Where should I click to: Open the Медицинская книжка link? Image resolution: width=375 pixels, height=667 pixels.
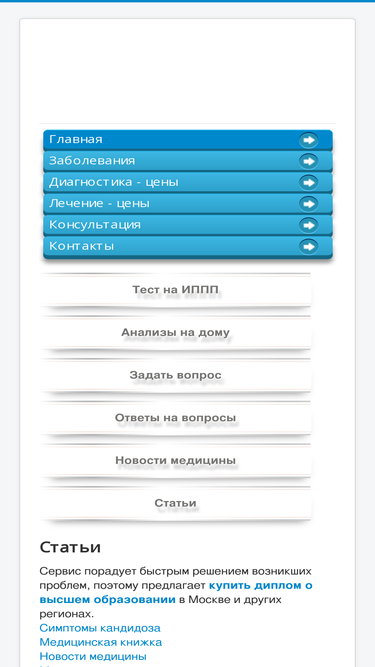click(x=101, y=642)
